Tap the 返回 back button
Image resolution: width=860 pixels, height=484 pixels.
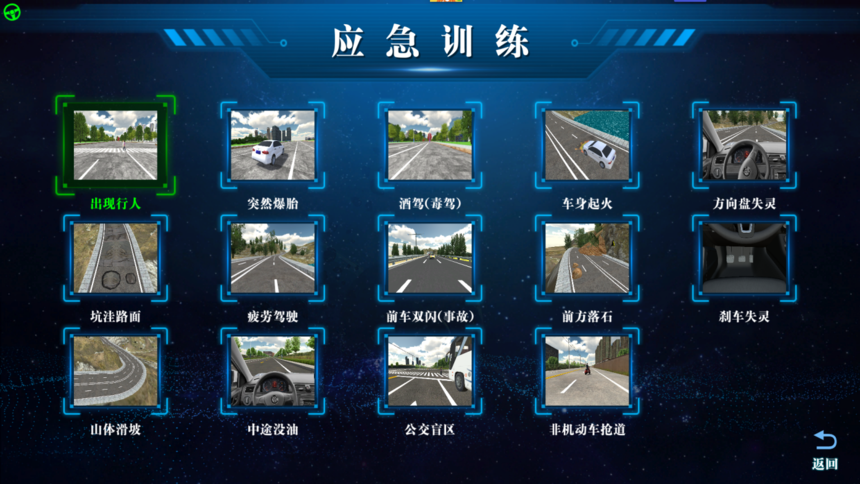(824, 449)
